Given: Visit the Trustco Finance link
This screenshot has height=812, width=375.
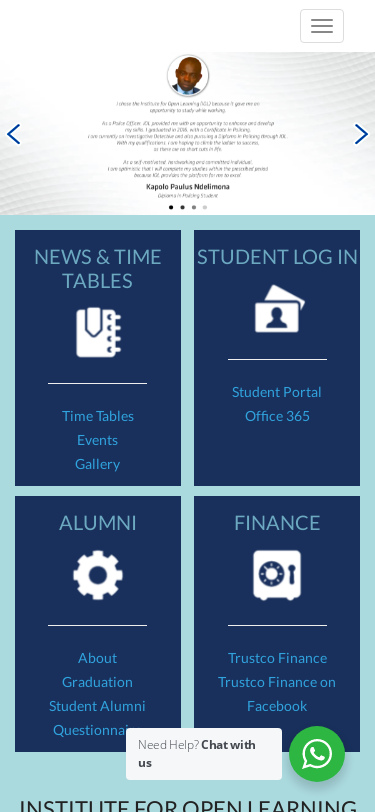Looking at the screenshot, I should (277, 658).
